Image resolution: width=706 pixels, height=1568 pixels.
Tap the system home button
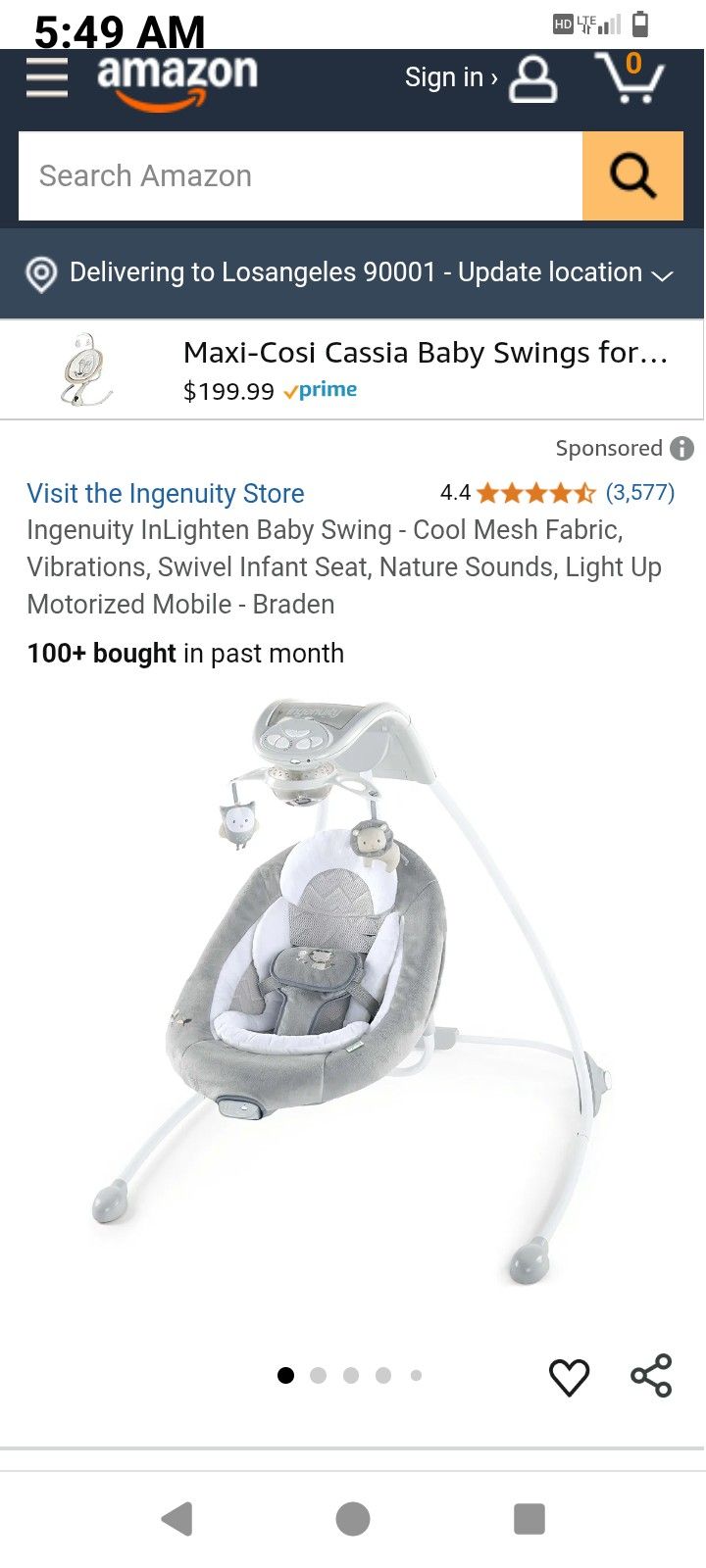(x=353, y=1519)
